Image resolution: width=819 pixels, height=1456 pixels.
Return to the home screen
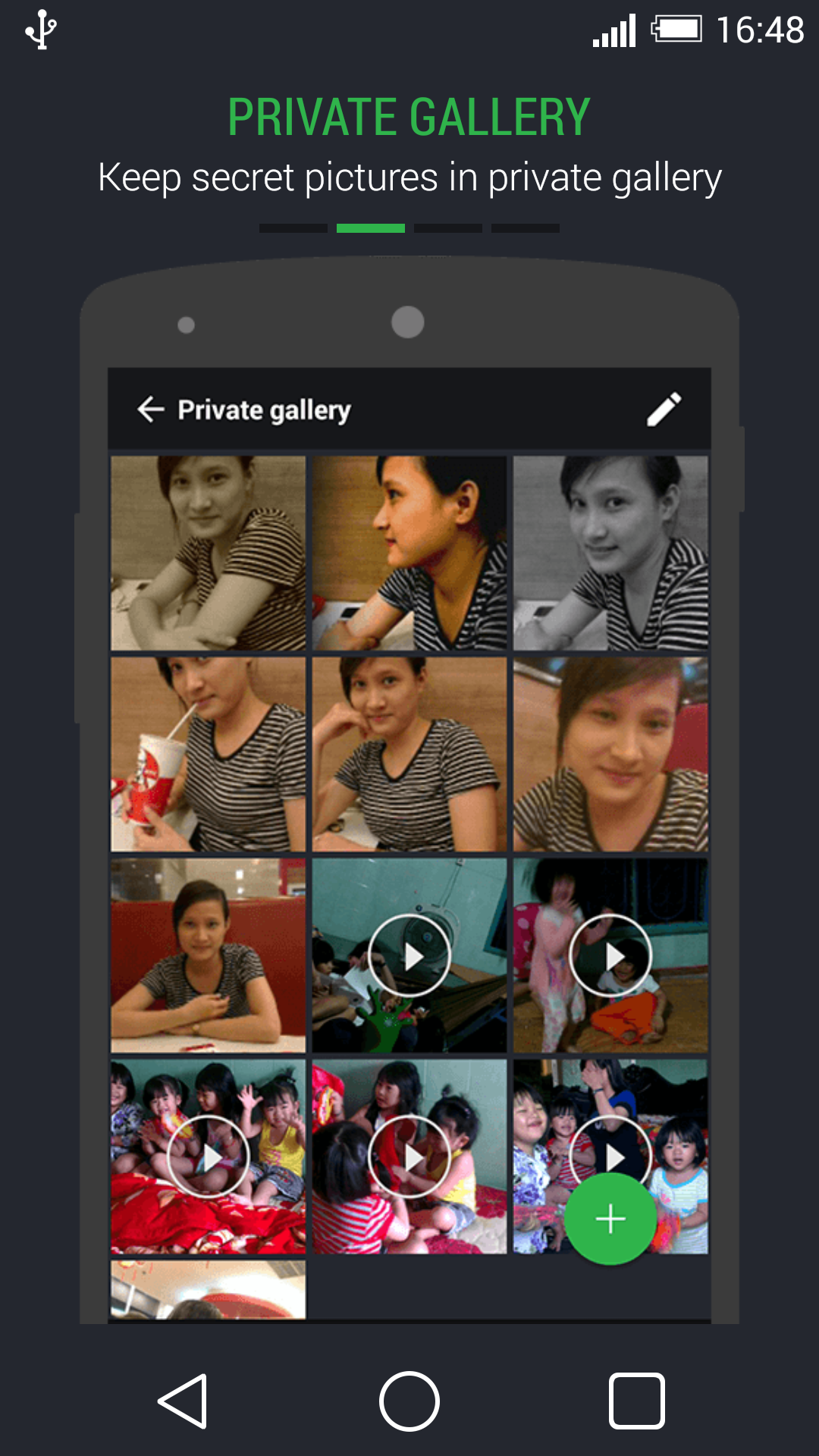coord(409,1401)
